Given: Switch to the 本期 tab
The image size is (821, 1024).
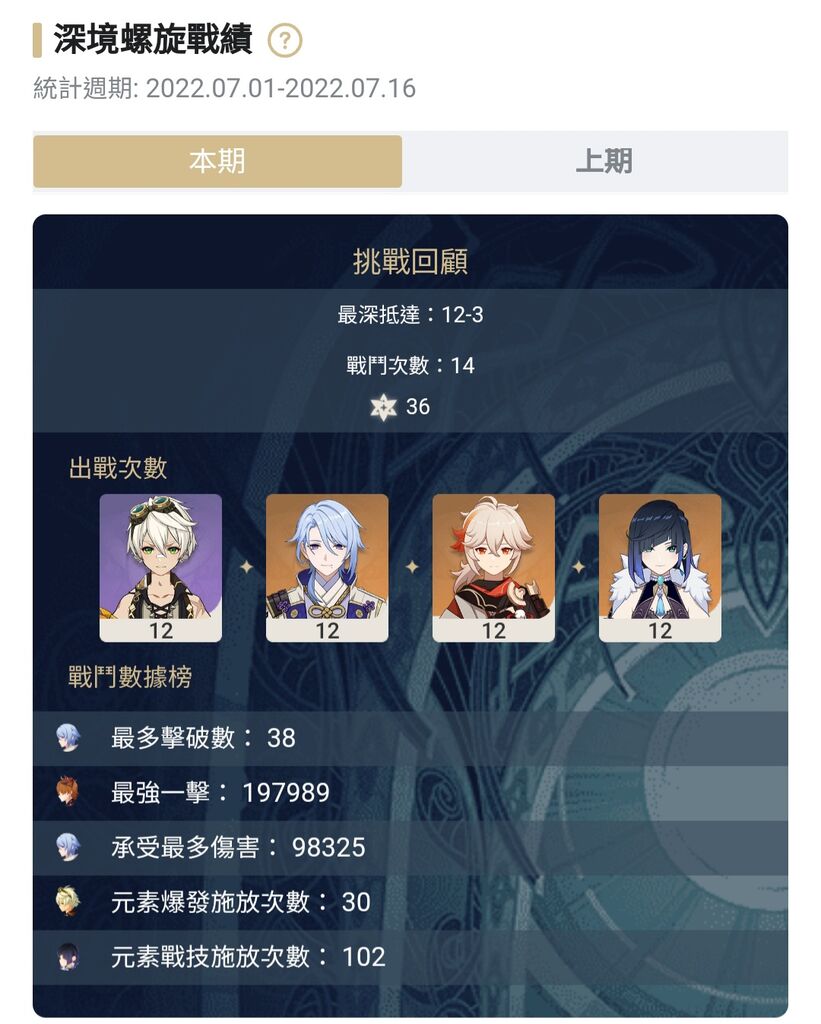Looking at the screenshot, I should coord(217,161).
